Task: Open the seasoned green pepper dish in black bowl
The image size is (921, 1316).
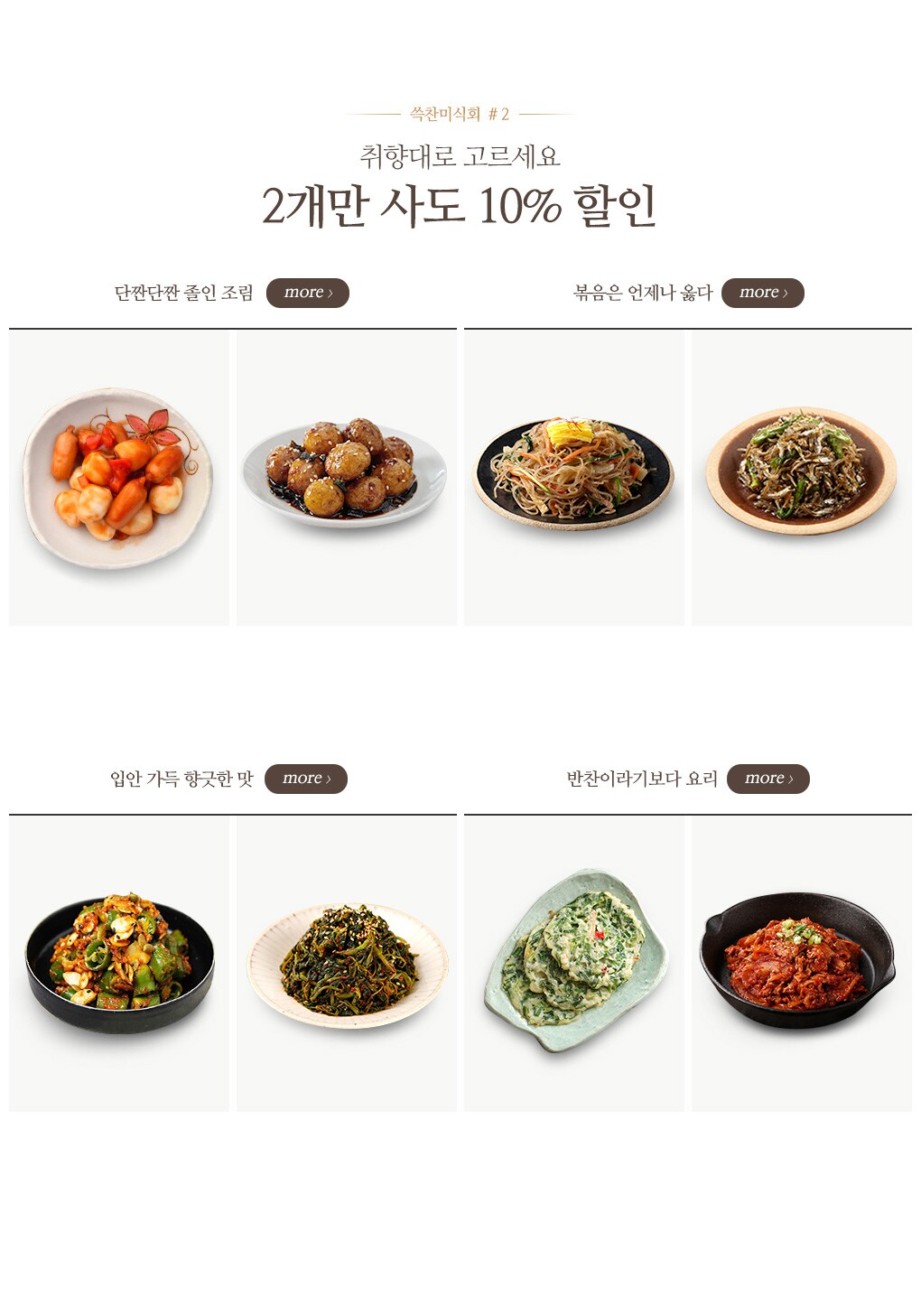Action: 119,963
